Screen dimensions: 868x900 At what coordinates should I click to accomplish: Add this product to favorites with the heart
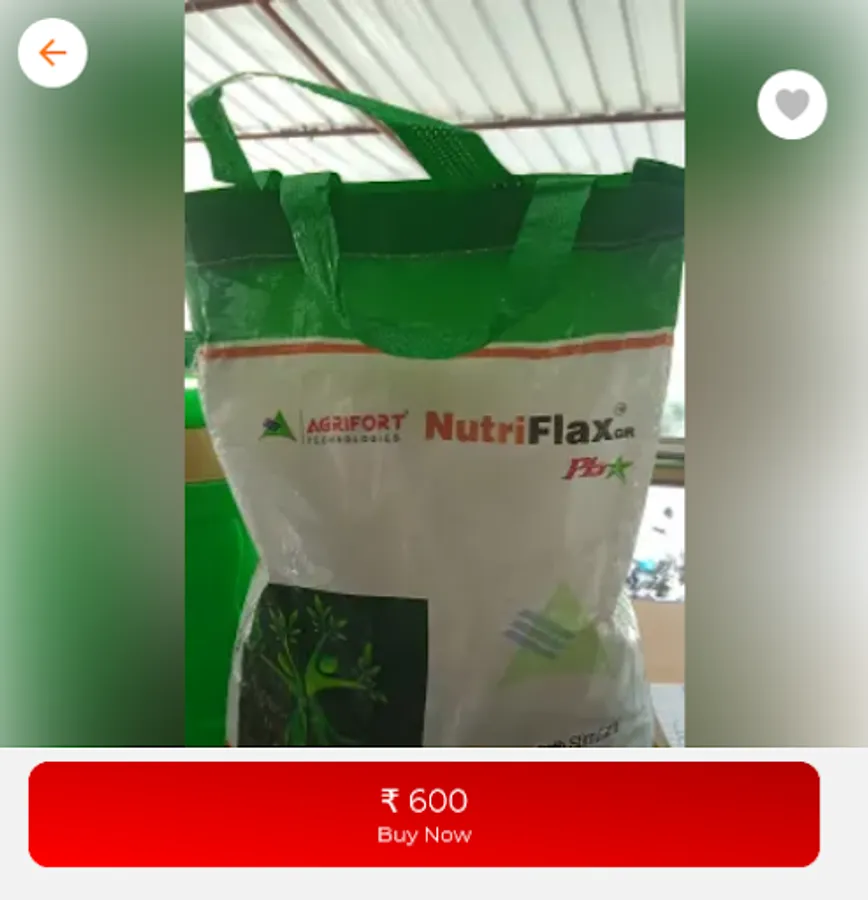click(x=792, y=104)
